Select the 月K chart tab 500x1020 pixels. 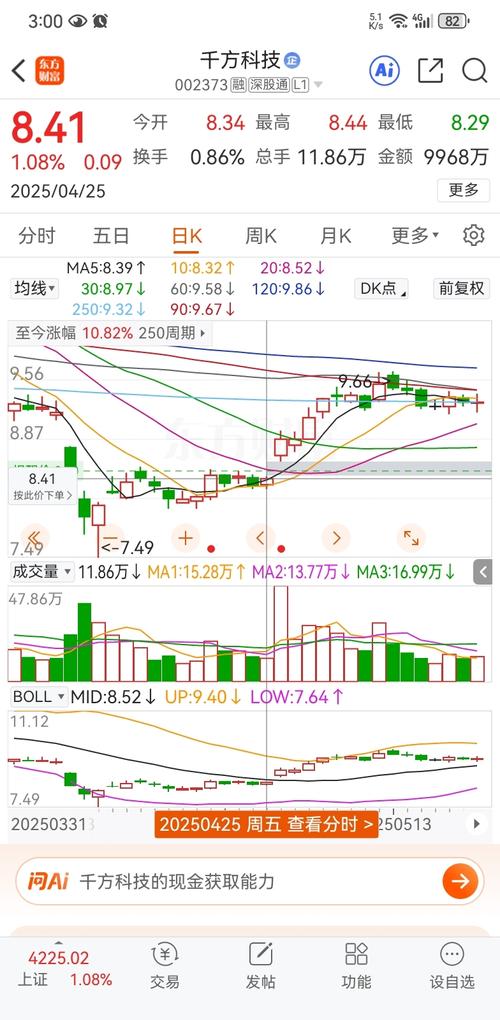tap(336, 235)
